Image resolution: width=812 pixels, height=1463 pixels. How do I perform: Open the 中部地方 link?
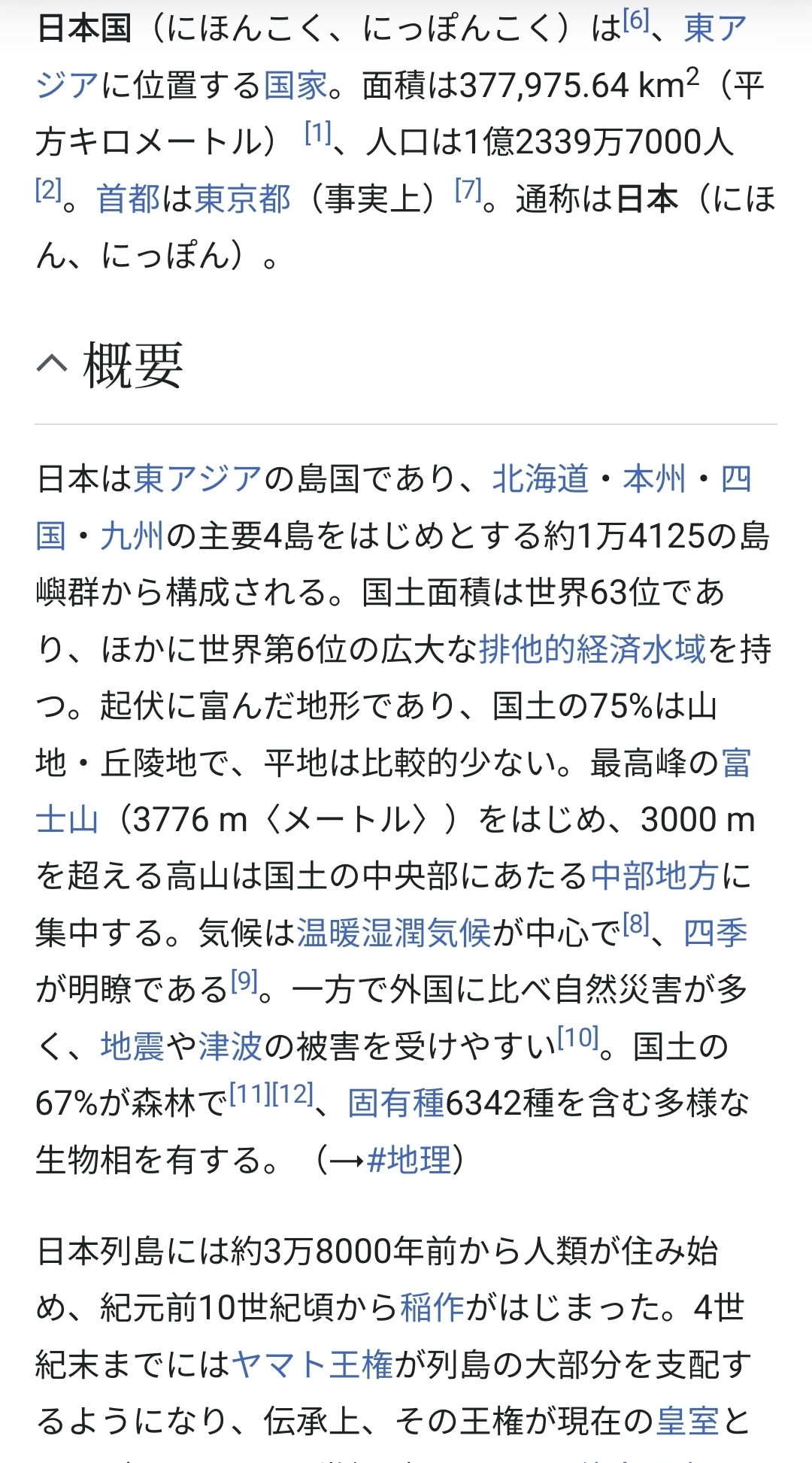pos(654,876)
